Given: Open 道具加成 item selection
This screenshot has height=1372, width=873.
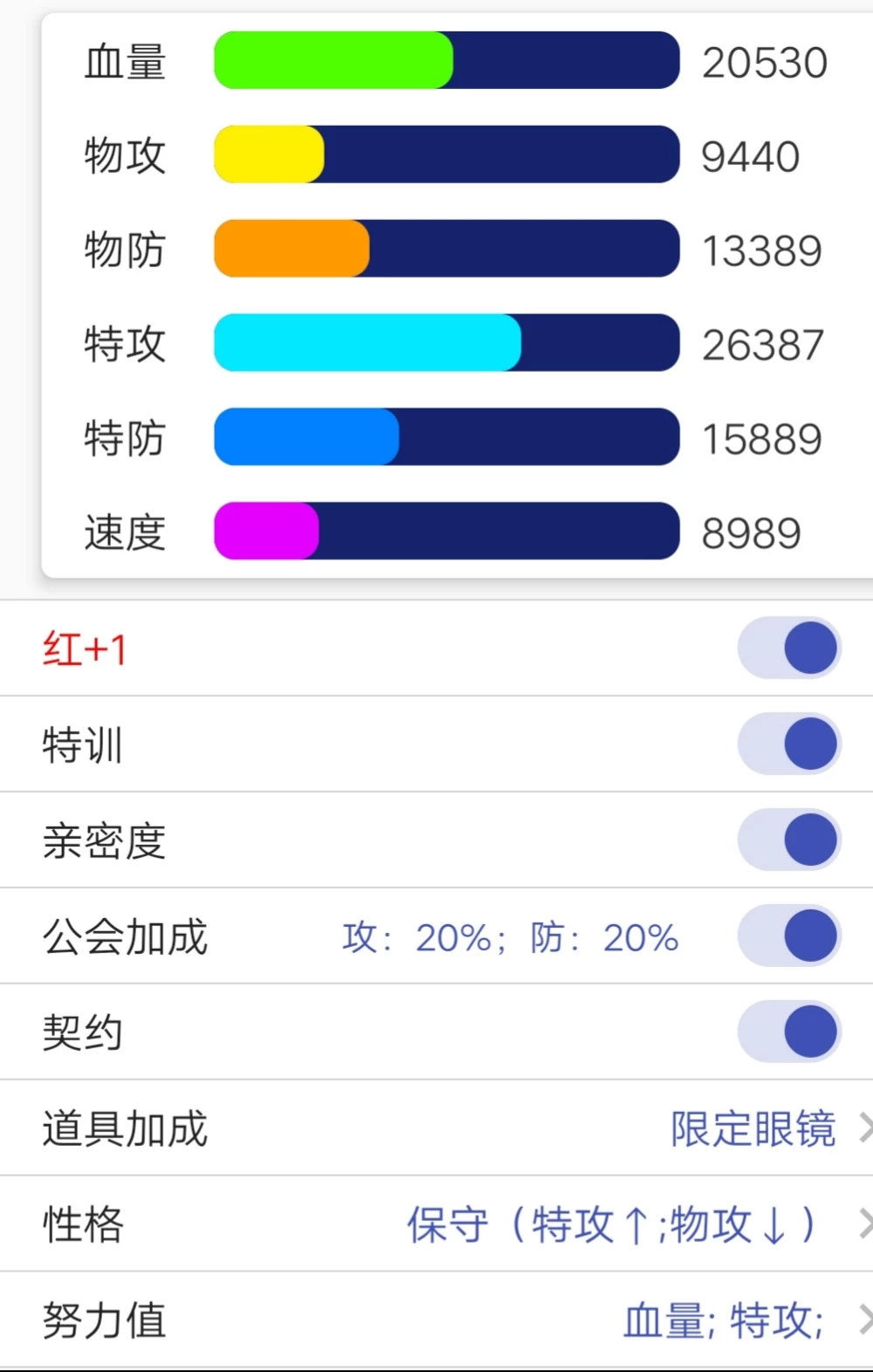Looking at the screenshot, I should [x=753, y=1128].
